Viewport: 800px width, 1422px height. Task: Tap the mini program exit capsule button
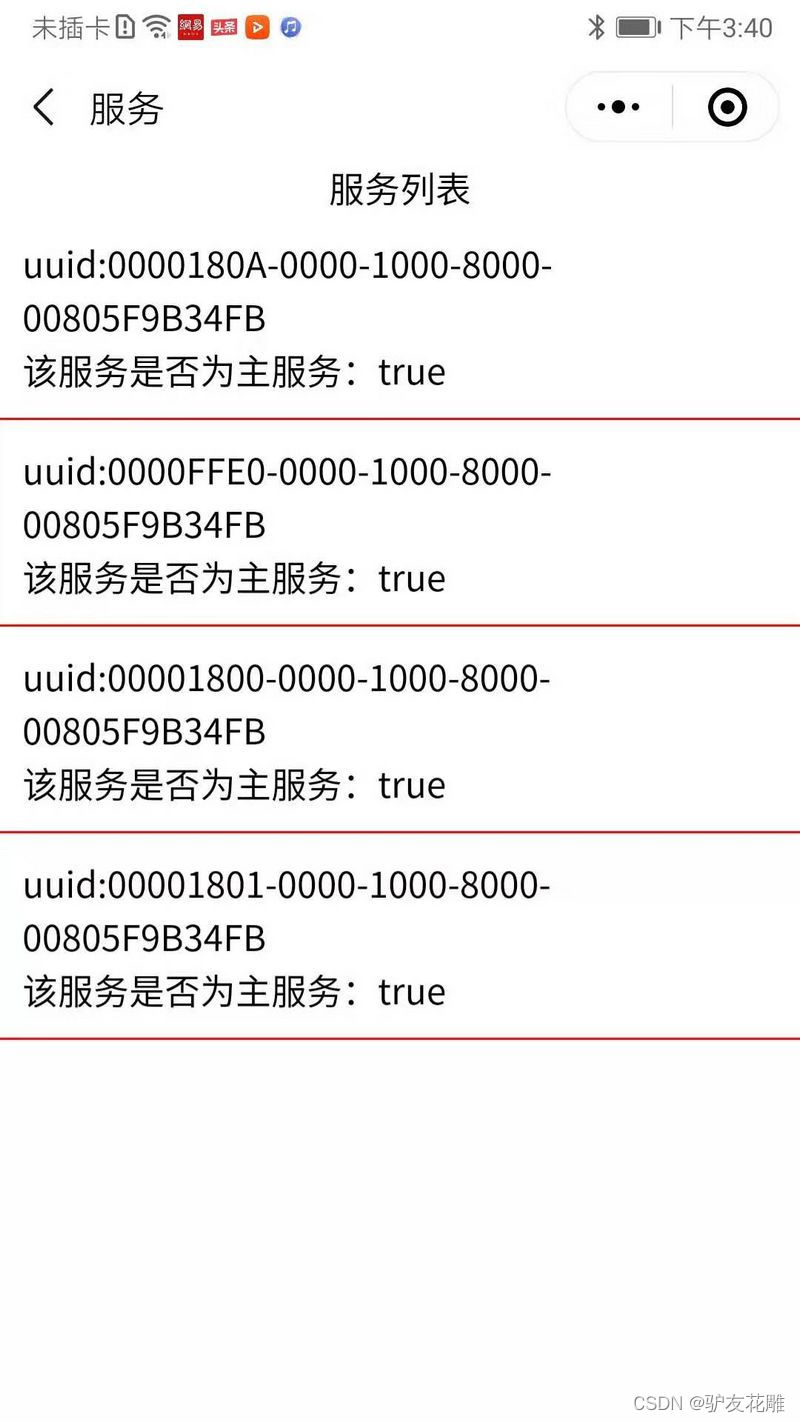(x=726, y=107)
